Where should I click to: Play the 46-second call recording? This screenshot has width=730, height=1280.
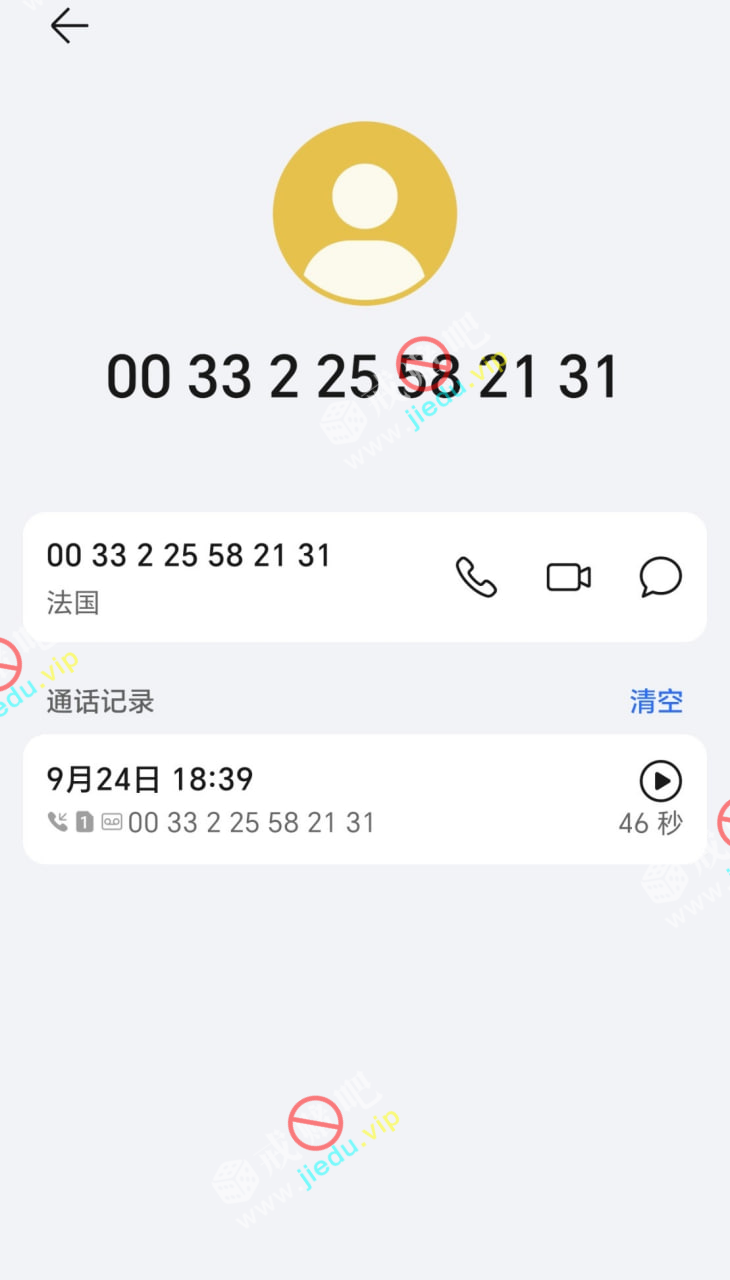660,781
